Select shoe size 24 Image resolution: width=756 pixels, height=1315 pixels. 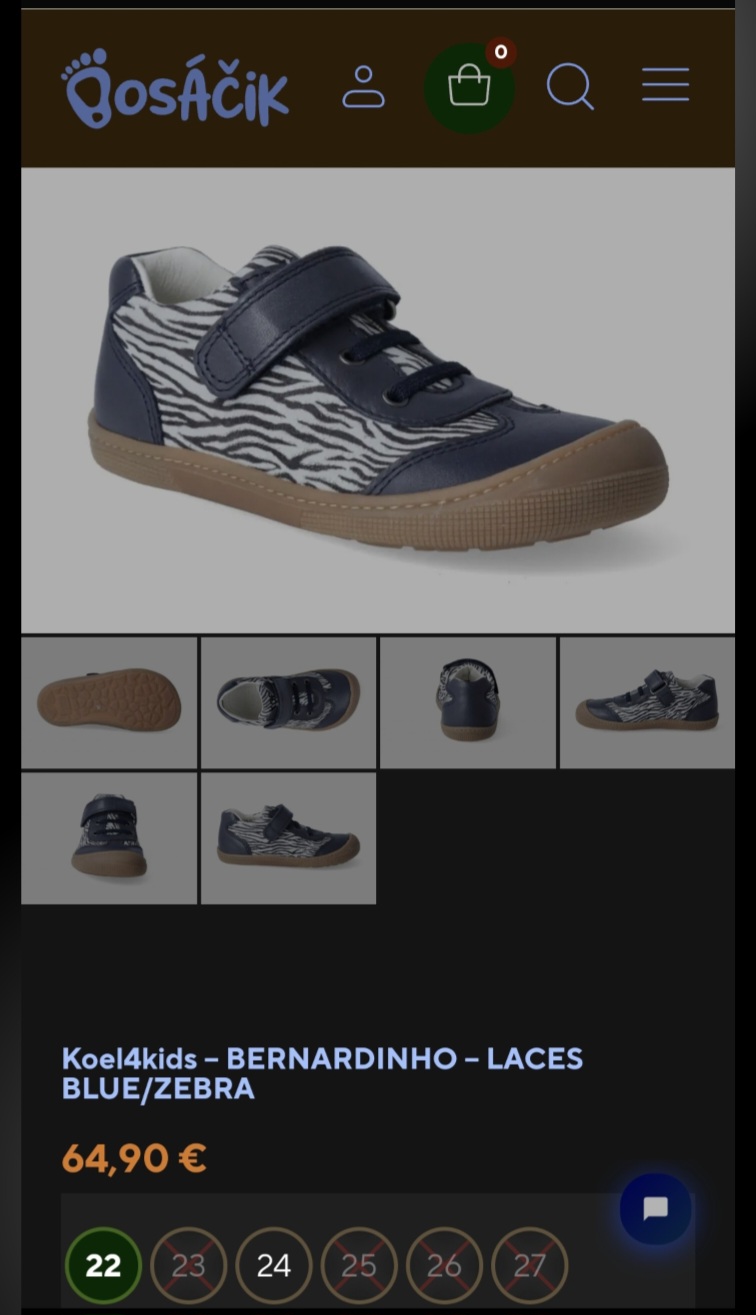click(x=274, y=1265)
